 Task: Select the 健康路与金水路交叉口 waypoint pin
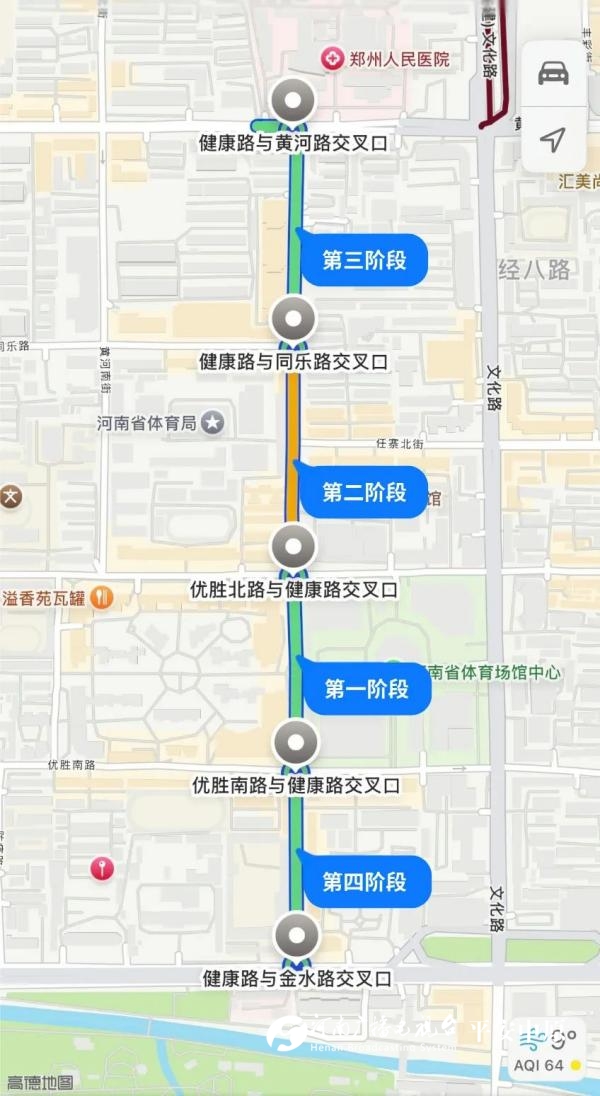point(296,936)
